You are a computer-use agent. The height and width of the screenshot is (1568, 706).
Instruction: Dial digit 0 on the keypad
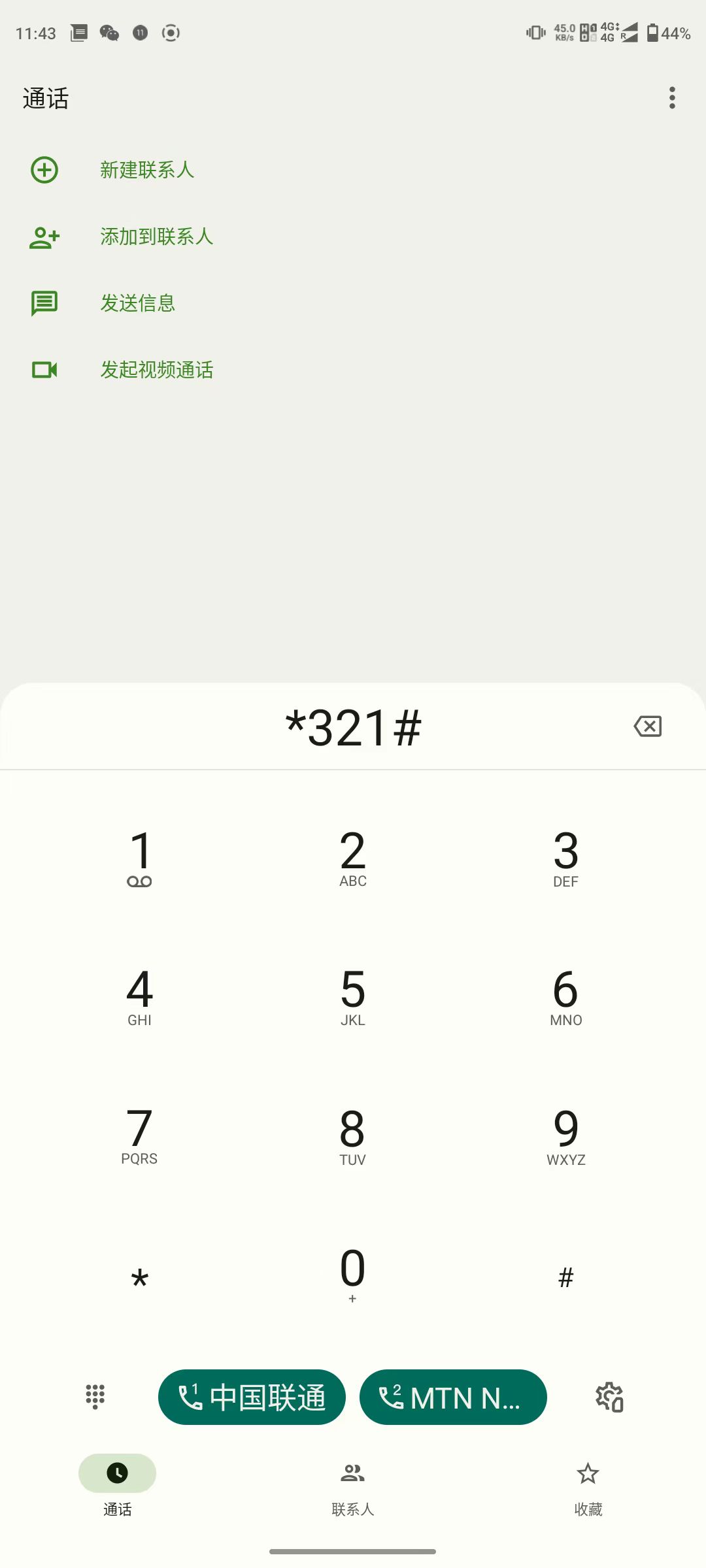tap(352, 1274)
